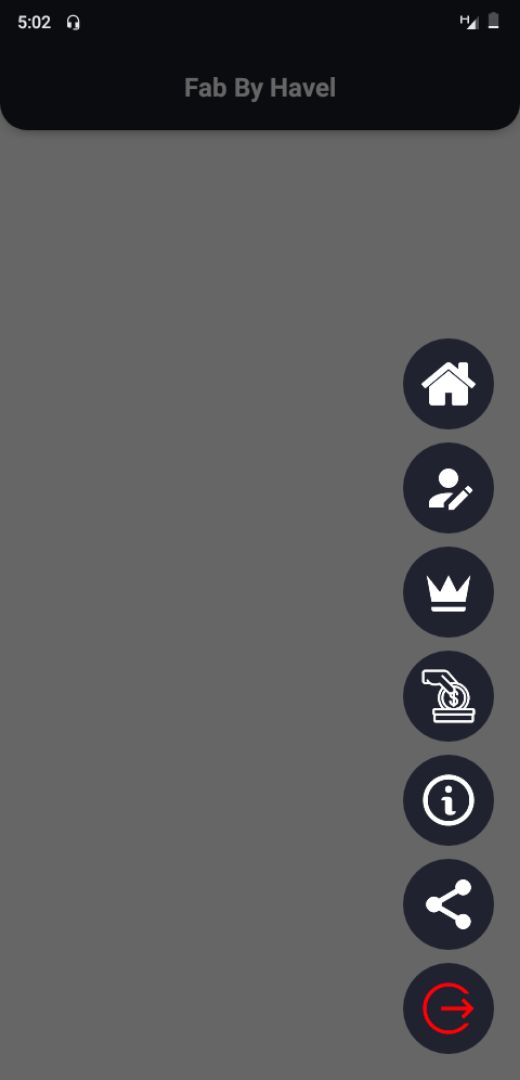
Task: Open the edit profile button
Action: [448, 488]
